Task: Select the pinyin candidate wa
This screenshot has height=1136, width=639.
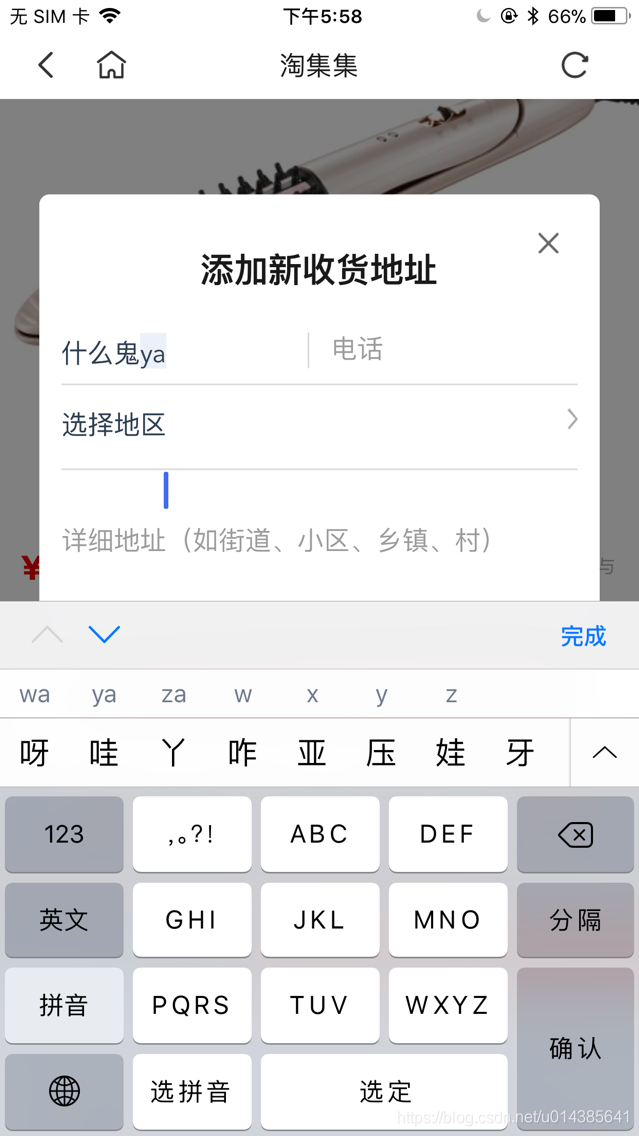Action: click(35, 695)
